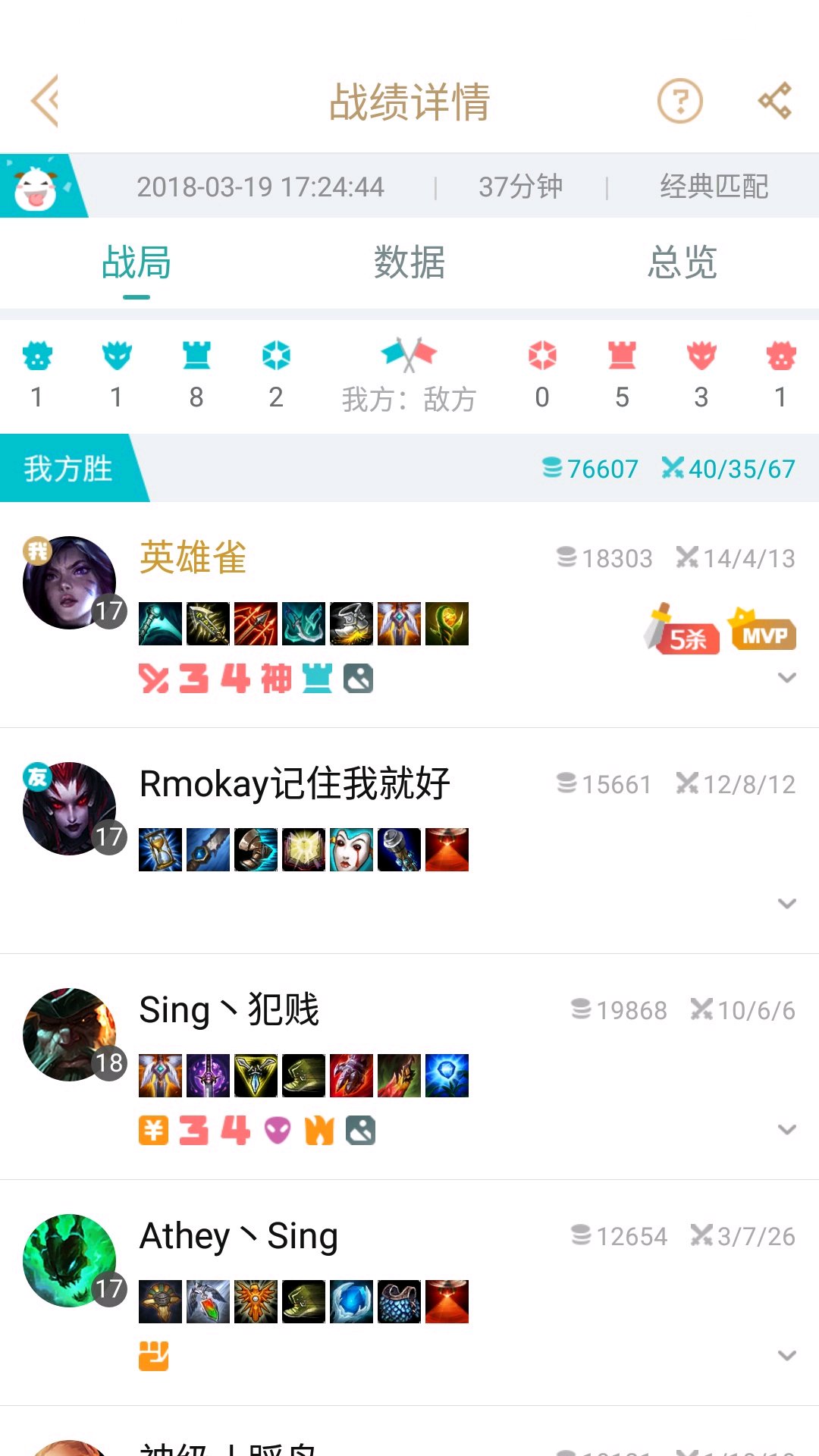
Task: Expand details for player 英雄雀
Action: (787, 677)
